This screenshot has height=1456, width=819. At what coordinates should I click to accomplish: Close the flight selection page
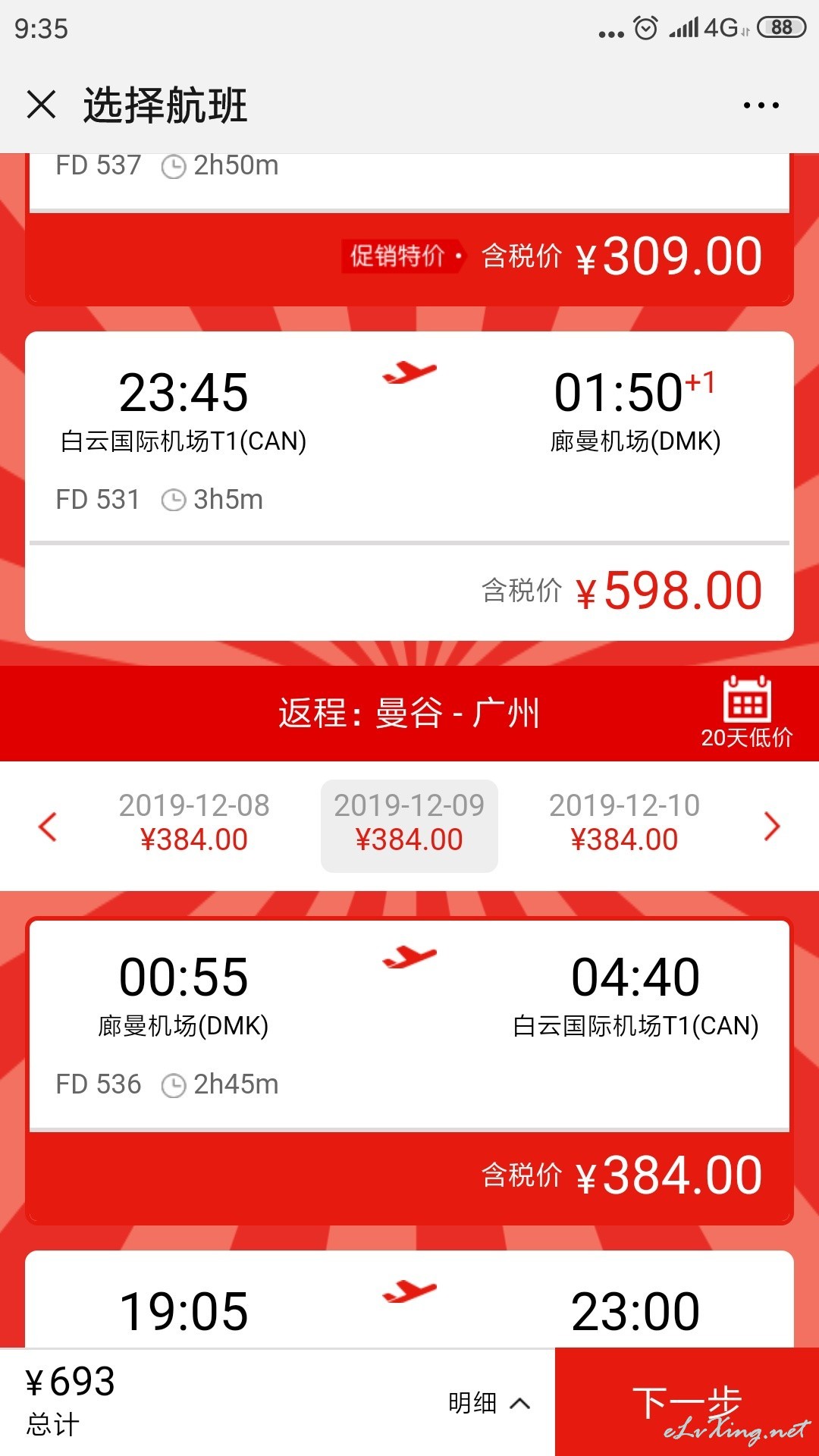point(41,105)
